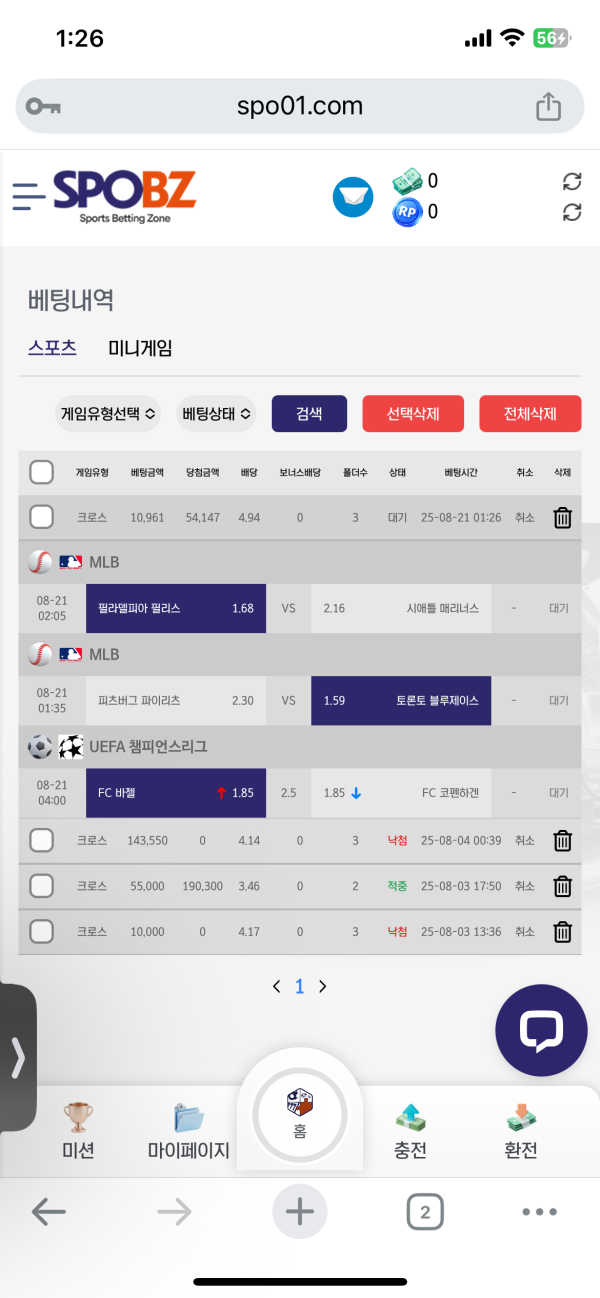The width and height of the screenshot is (600, 1298).
Task: Open 마이페이지 in bottom bar
Action: 189,1132
